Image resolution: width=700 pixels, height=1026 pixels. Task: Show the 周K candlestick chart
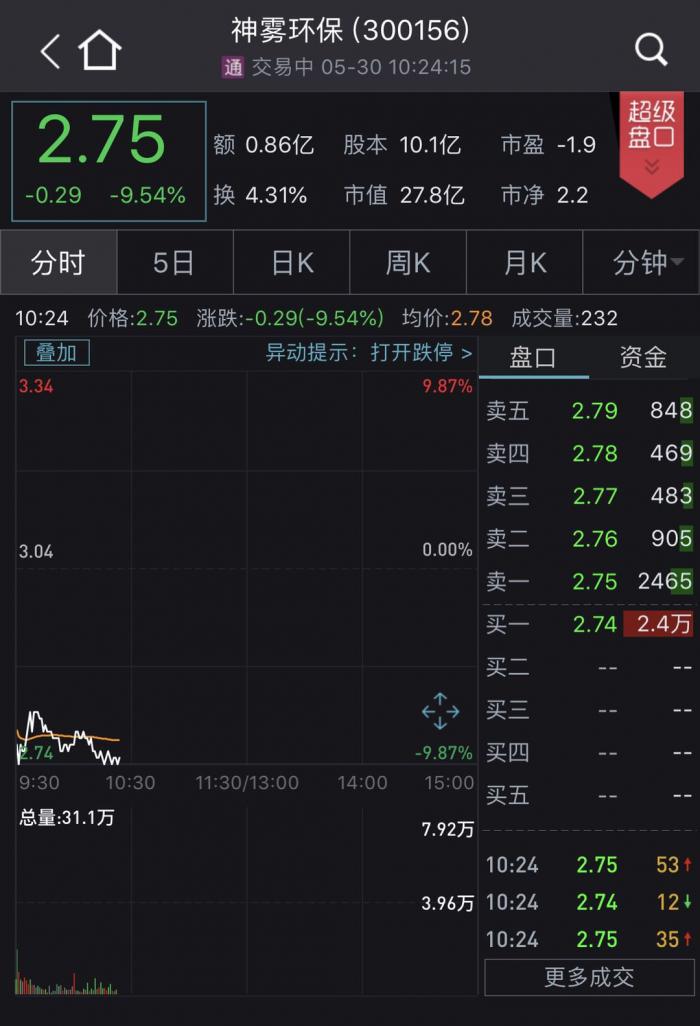click(x=408, y=263)
